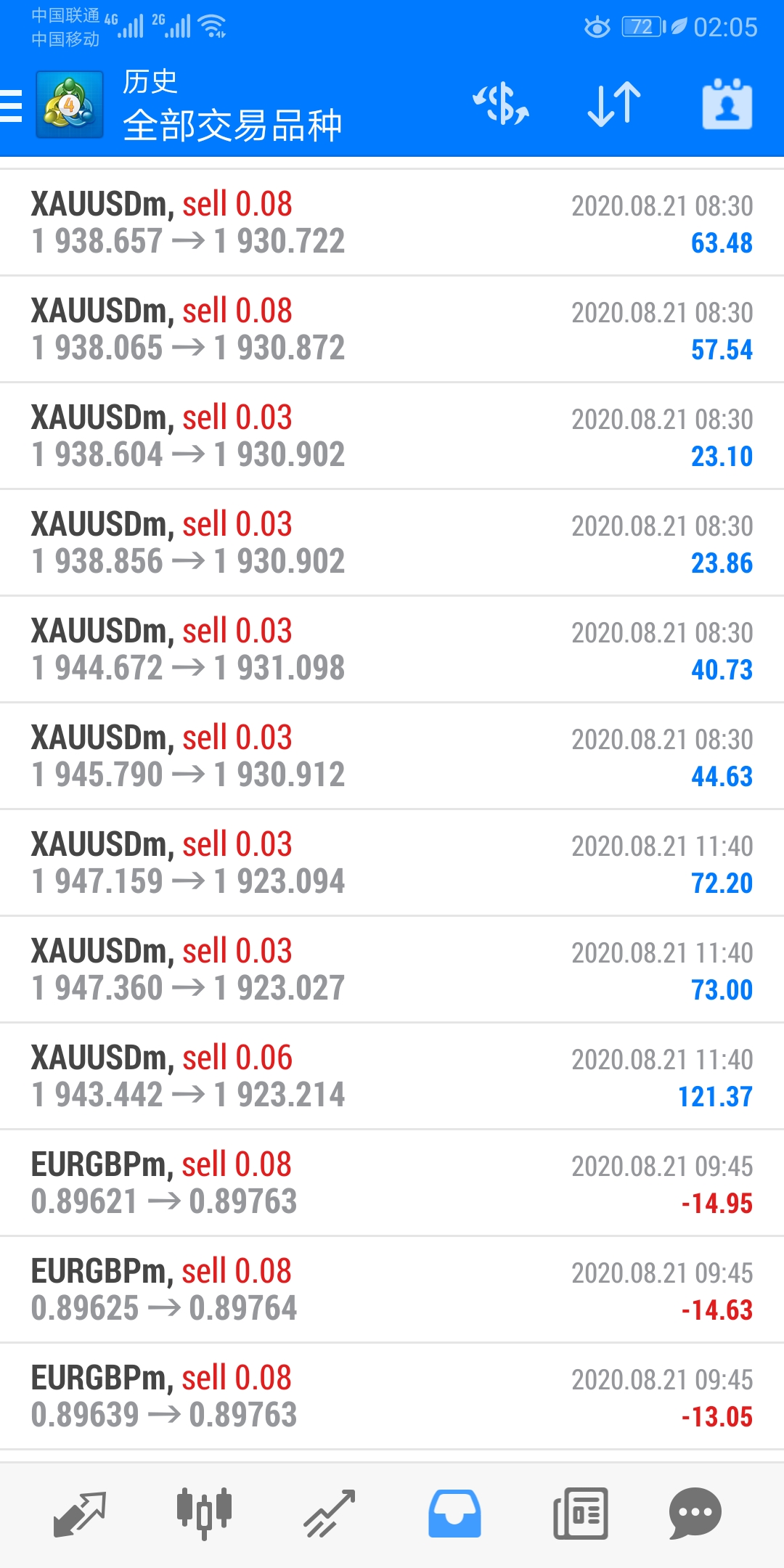
Task: Open the sort order arrows
Action: [614, 105]
